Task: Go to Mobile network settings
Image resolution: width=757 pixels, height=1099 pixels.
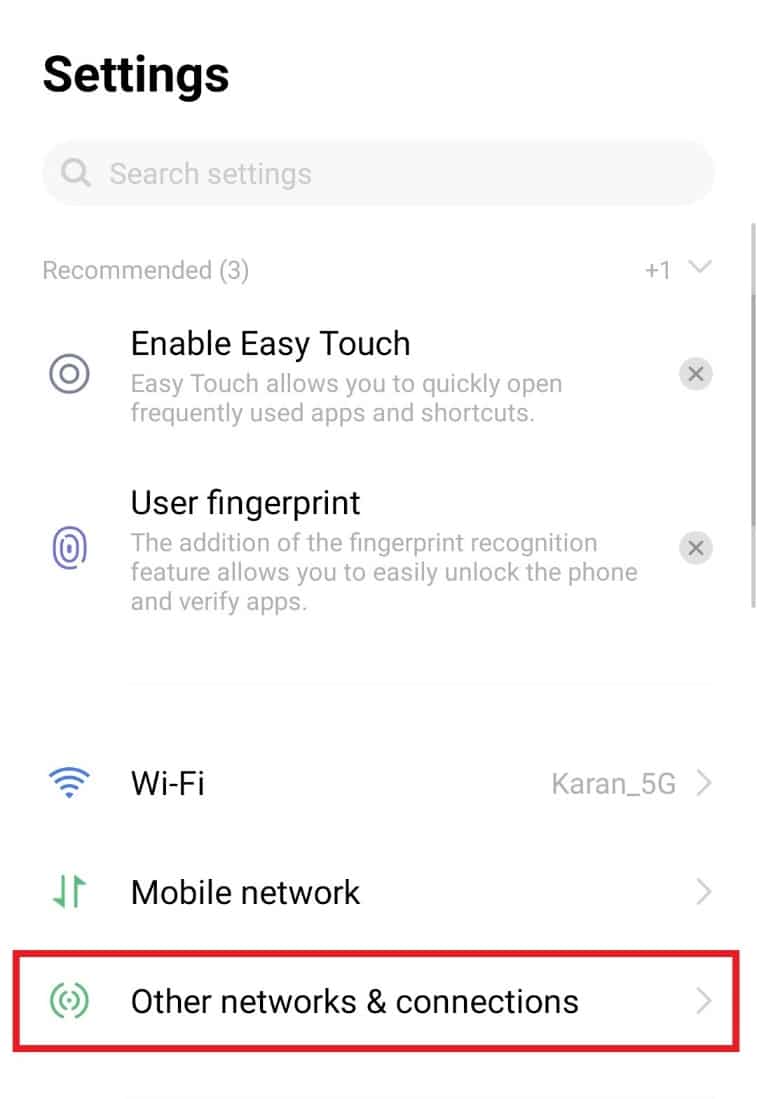Action: pyautogui.click(x=378, y=892)
